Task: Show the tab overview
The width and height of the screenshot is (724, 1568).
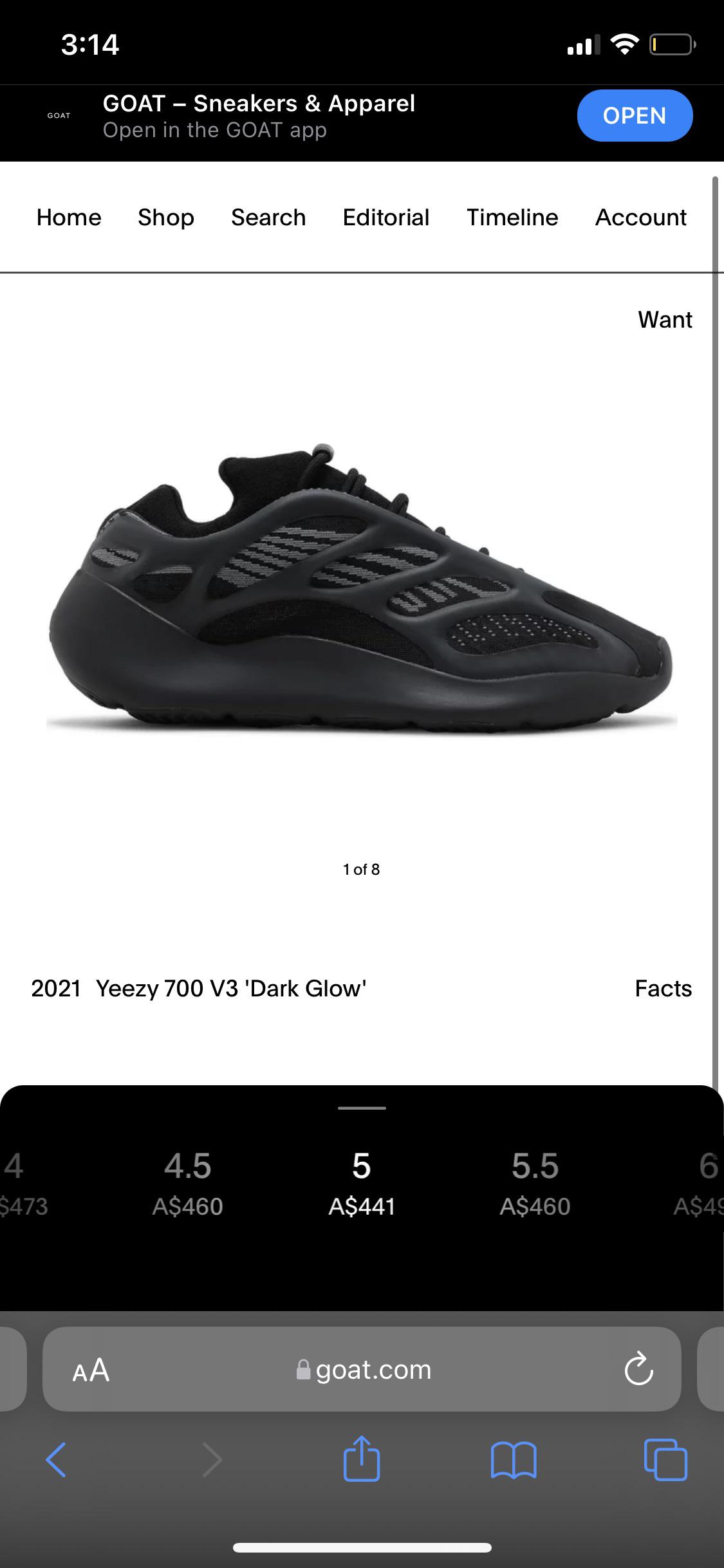Action: point(666,1460)
